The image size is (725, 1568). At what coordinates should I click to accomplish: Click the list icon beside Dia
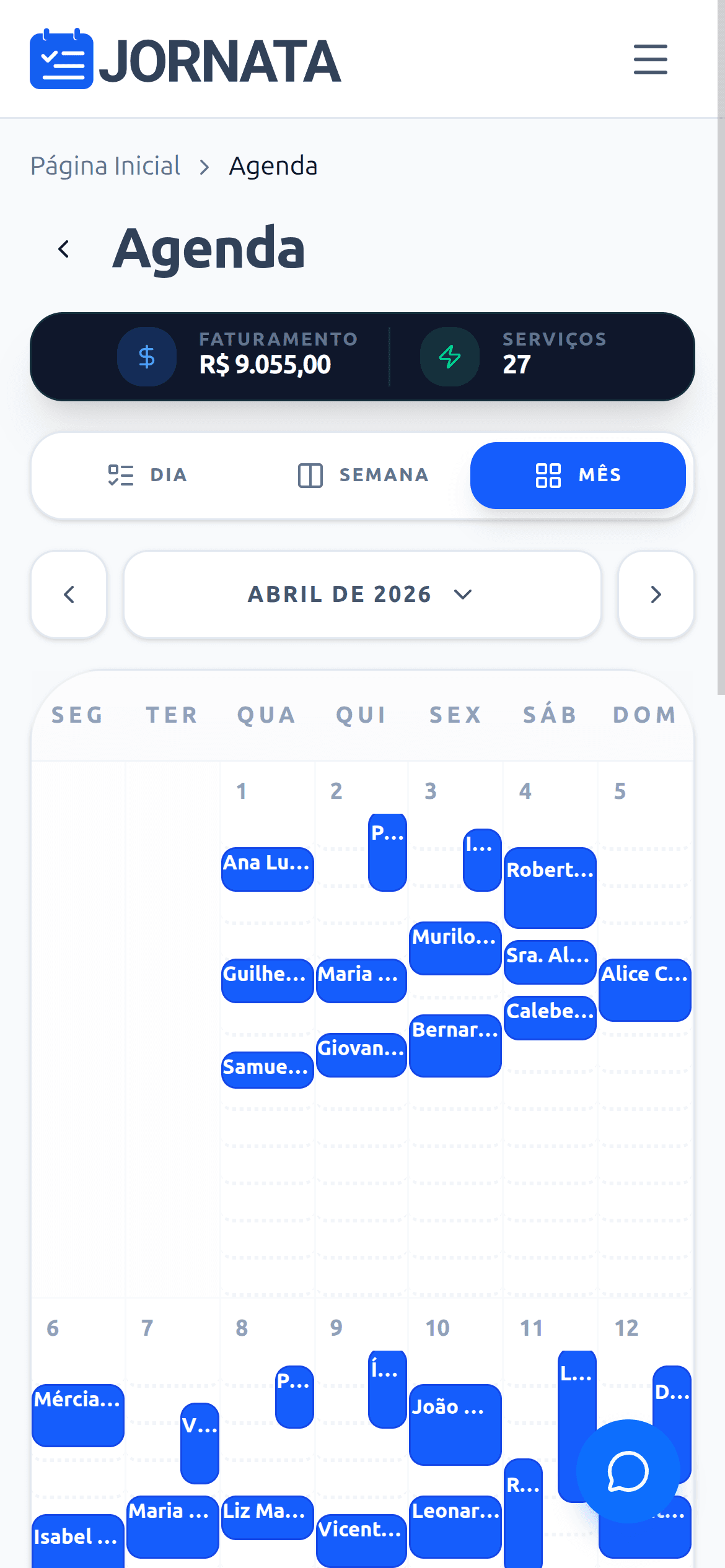click(121, 475)
